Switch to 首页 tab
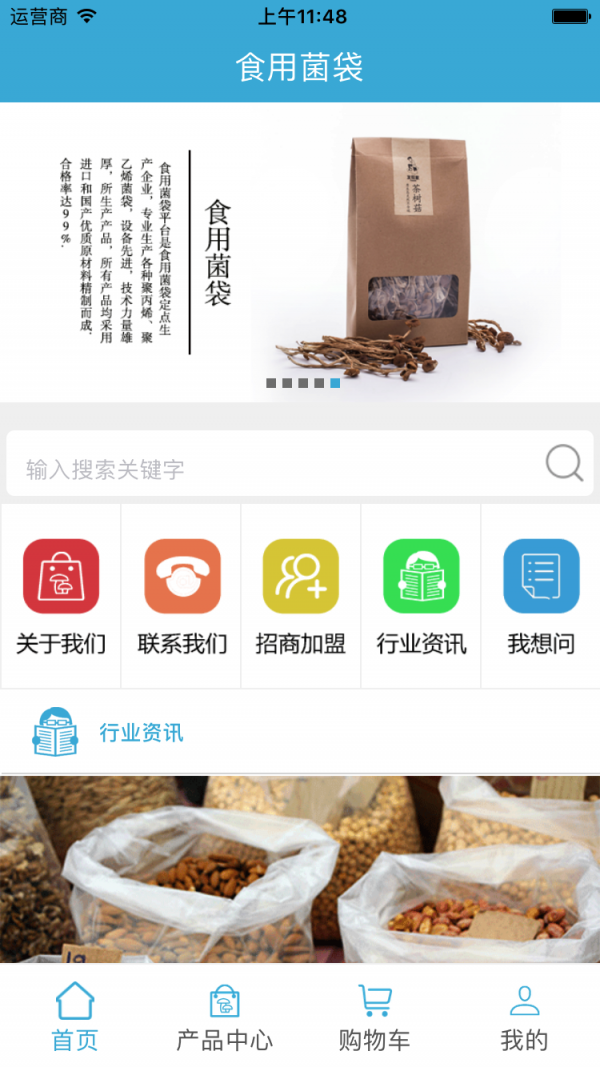600x1067 pixels. [75, 1015]
